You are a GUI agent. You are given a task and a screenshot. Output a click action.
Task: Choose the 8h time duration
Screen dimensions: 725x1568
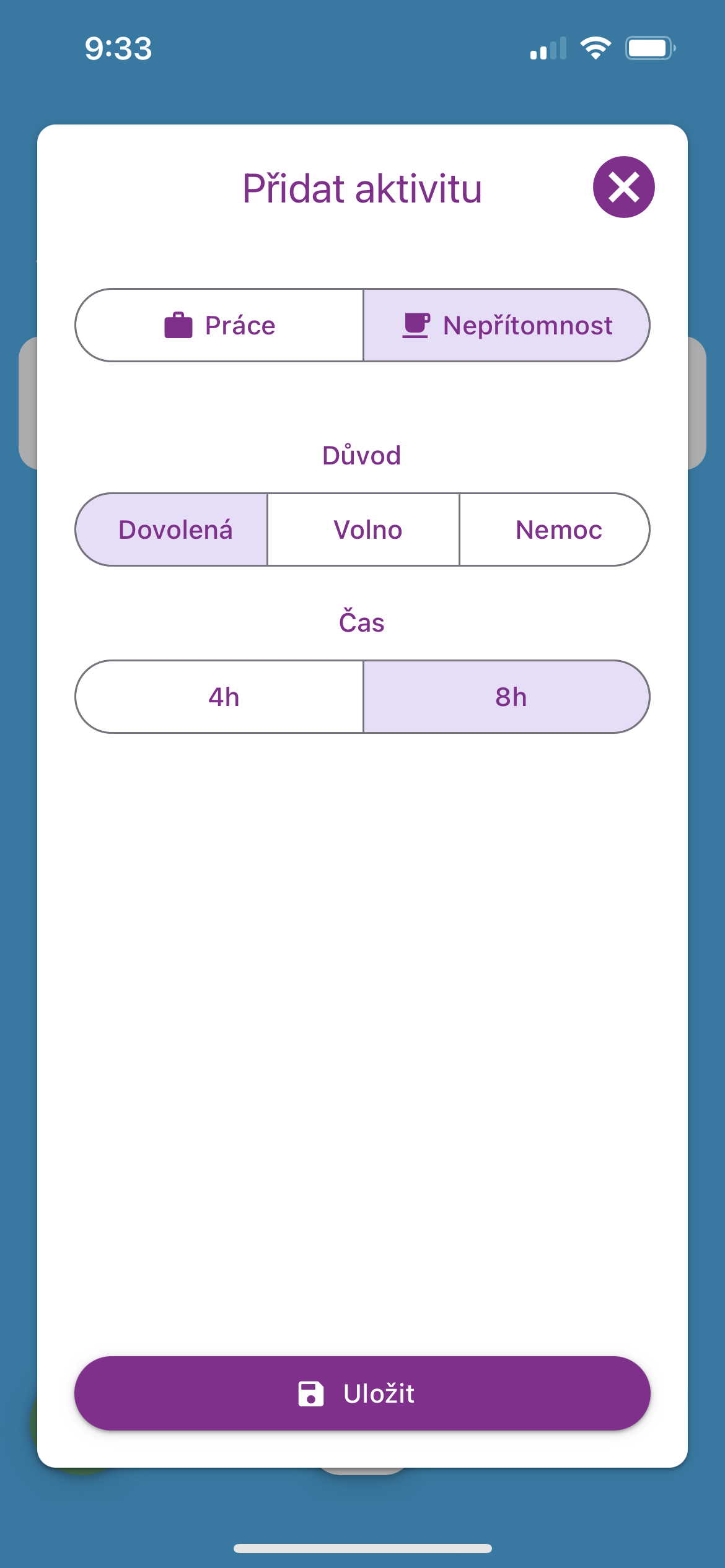coord(510,697)
